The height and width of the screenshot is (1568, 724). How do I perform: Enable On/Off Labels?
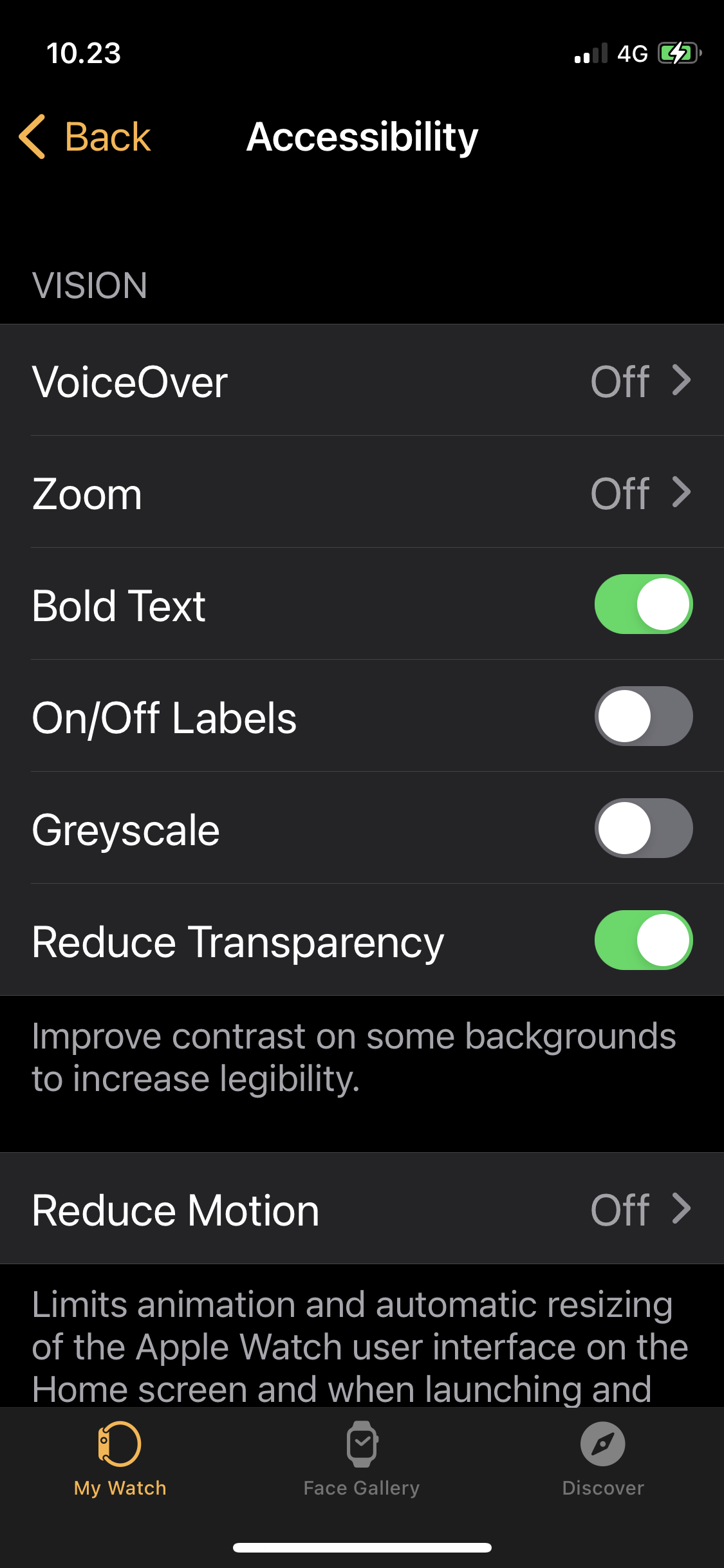pyautogui.click(x=643, y=716)
